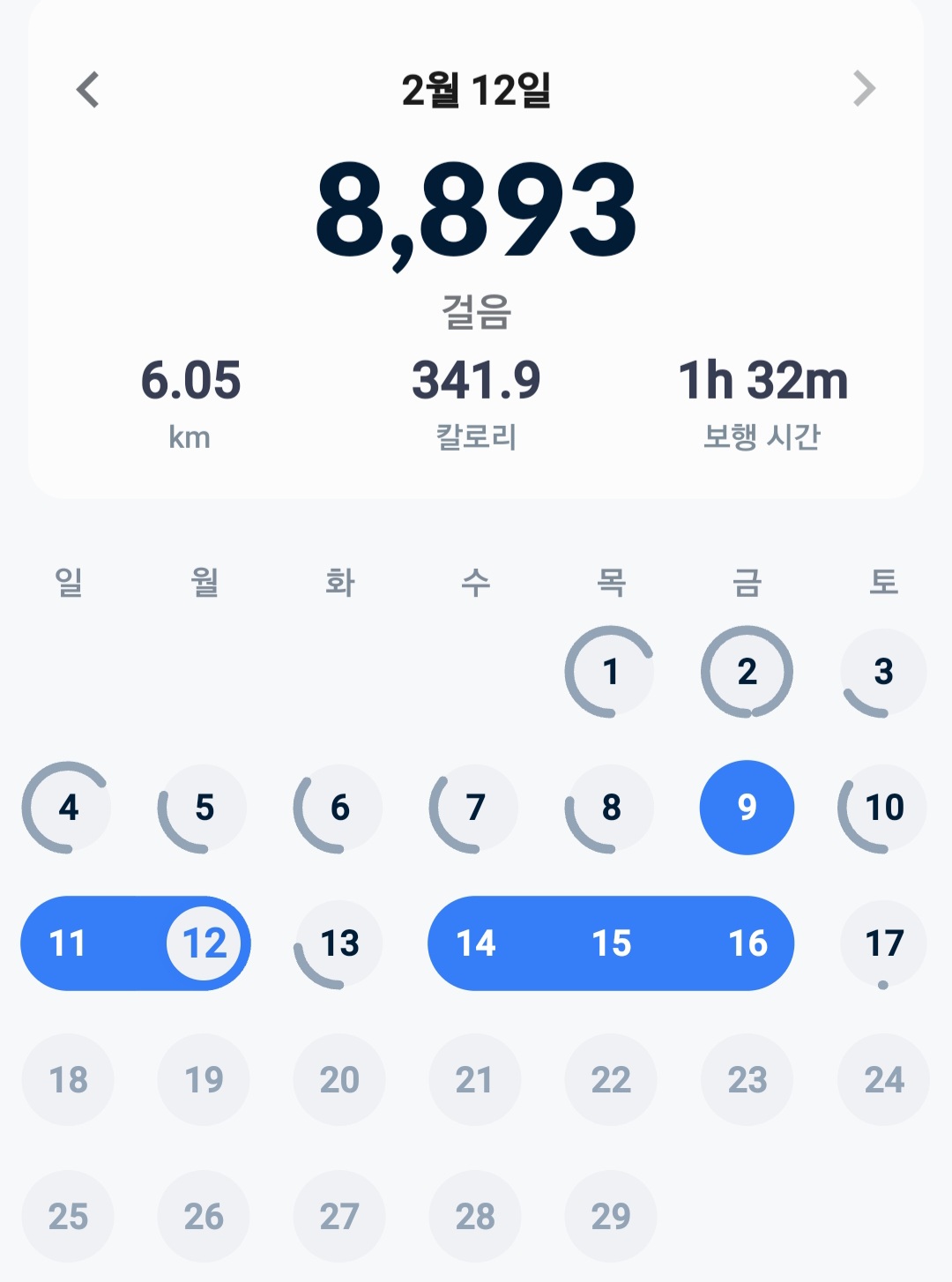Choose today, day 17
This screenshot has width=952, height=1282.
[x=883, y=943]
